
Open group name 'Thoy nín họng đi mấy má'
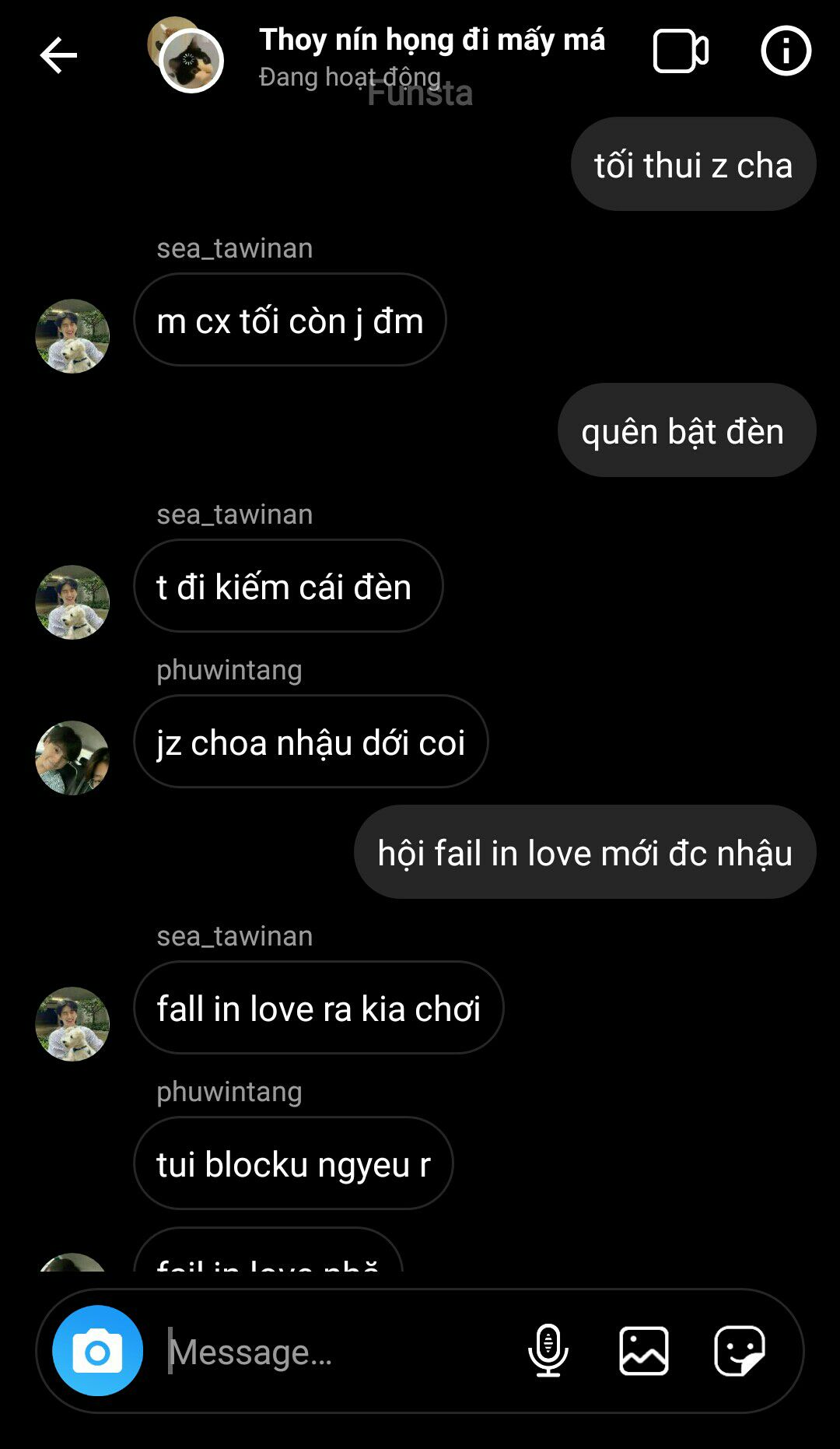[x=432, y=40]
